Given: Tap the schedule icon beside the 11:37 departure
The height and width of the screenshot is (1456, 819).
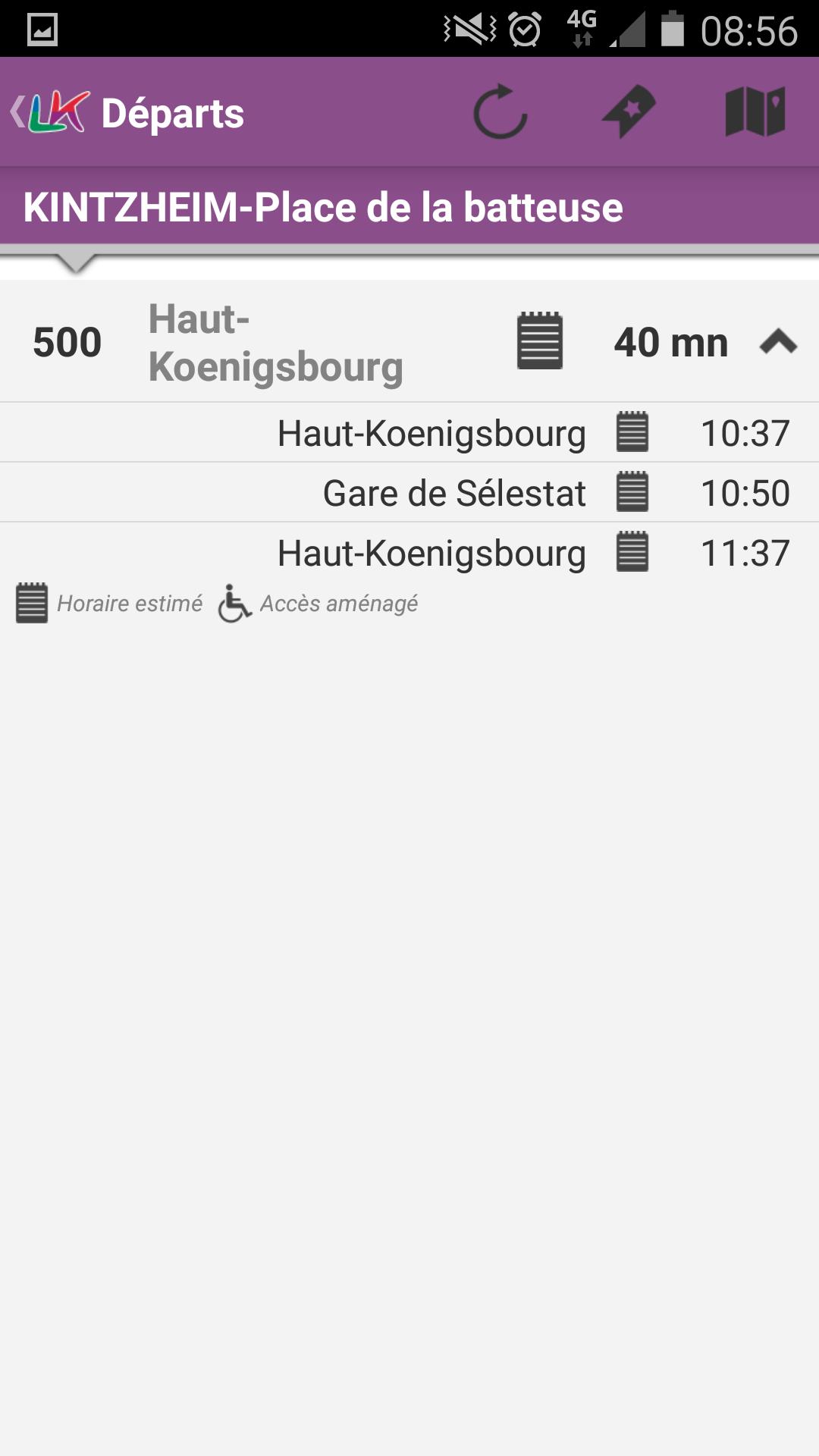Looking at the screenshot, I should pyautogui.click(x=634, y=552).
